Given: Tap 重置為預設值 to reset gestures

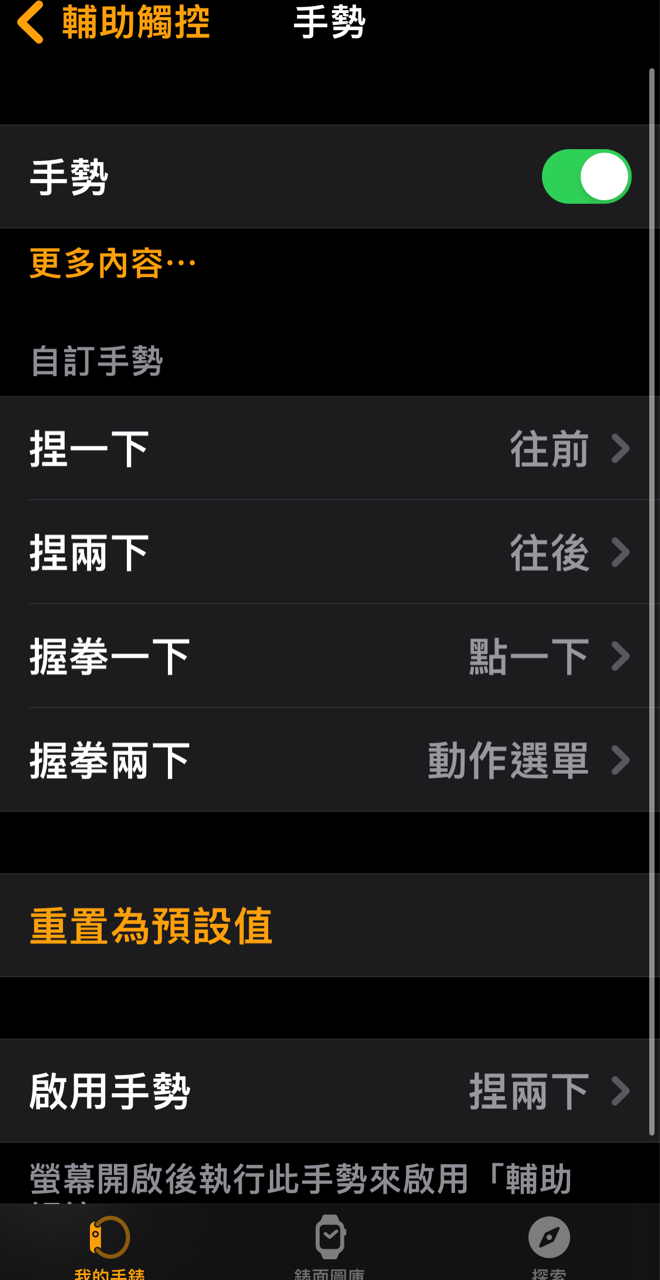Looking at the screenshot, I should pos(152,926).
